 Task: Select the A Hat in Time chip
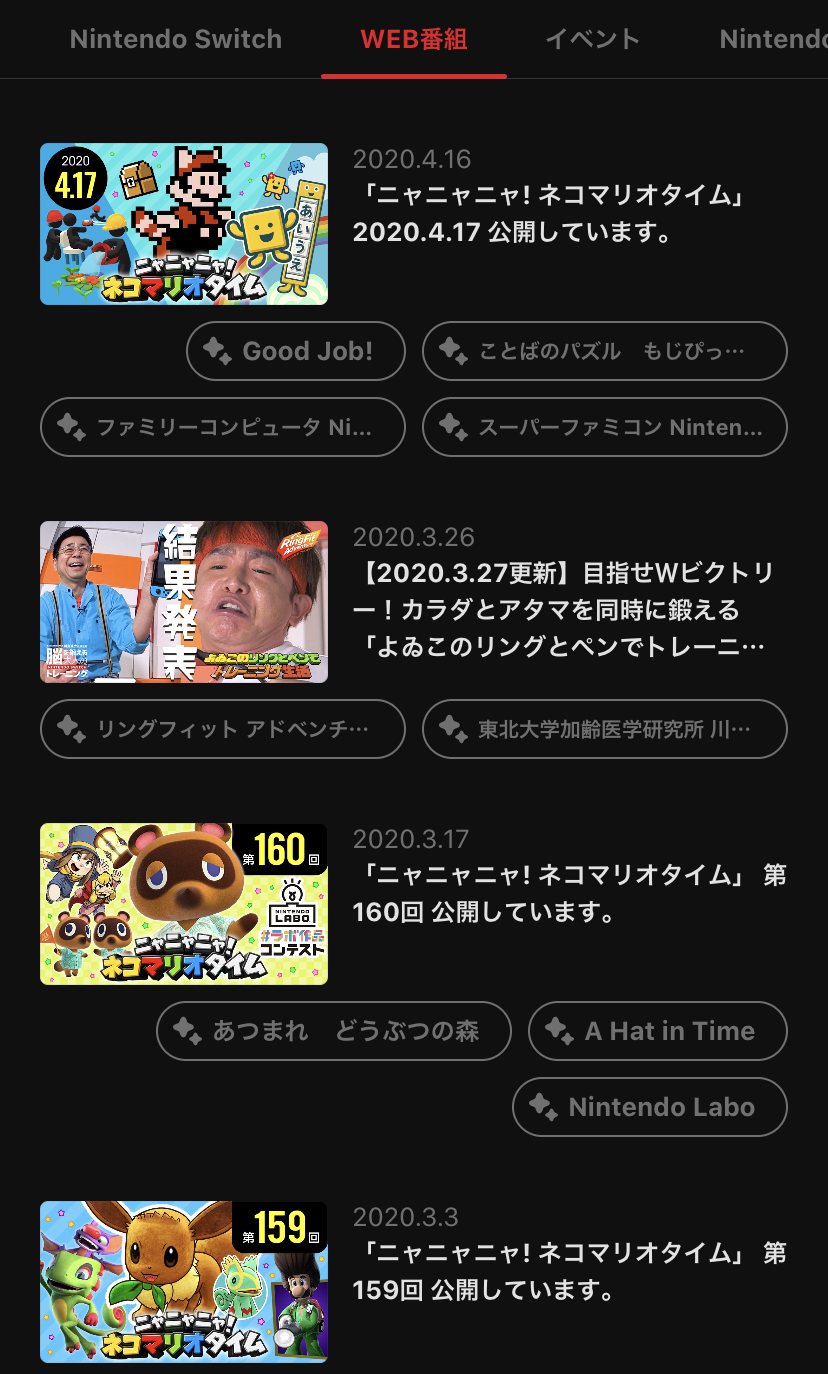(x=658, y=1031)
